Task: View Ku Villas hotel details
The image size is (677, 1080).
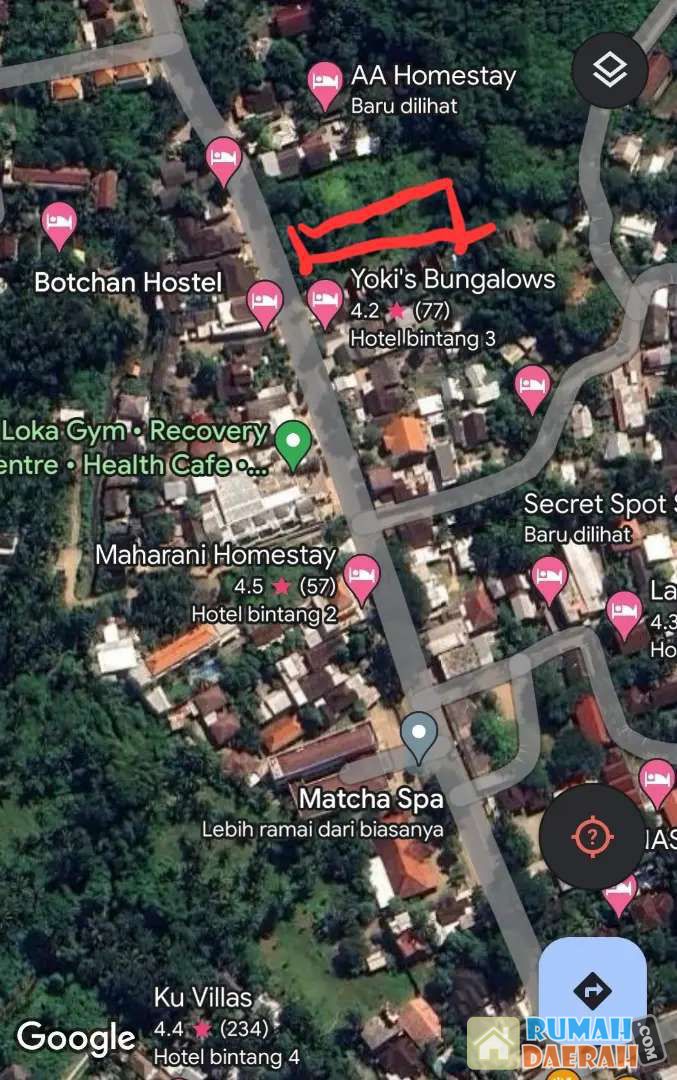Action: pos(203,997)
